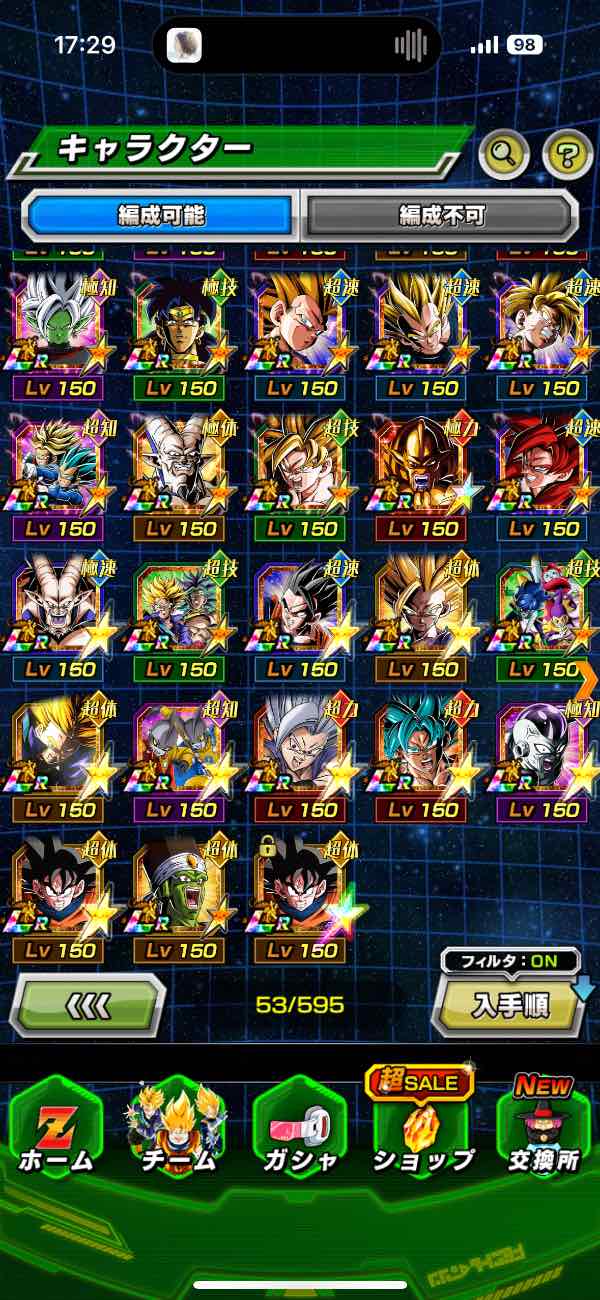600x1300 pixels.
Task: Open the チーム menu
Action: coord(178,1130)
